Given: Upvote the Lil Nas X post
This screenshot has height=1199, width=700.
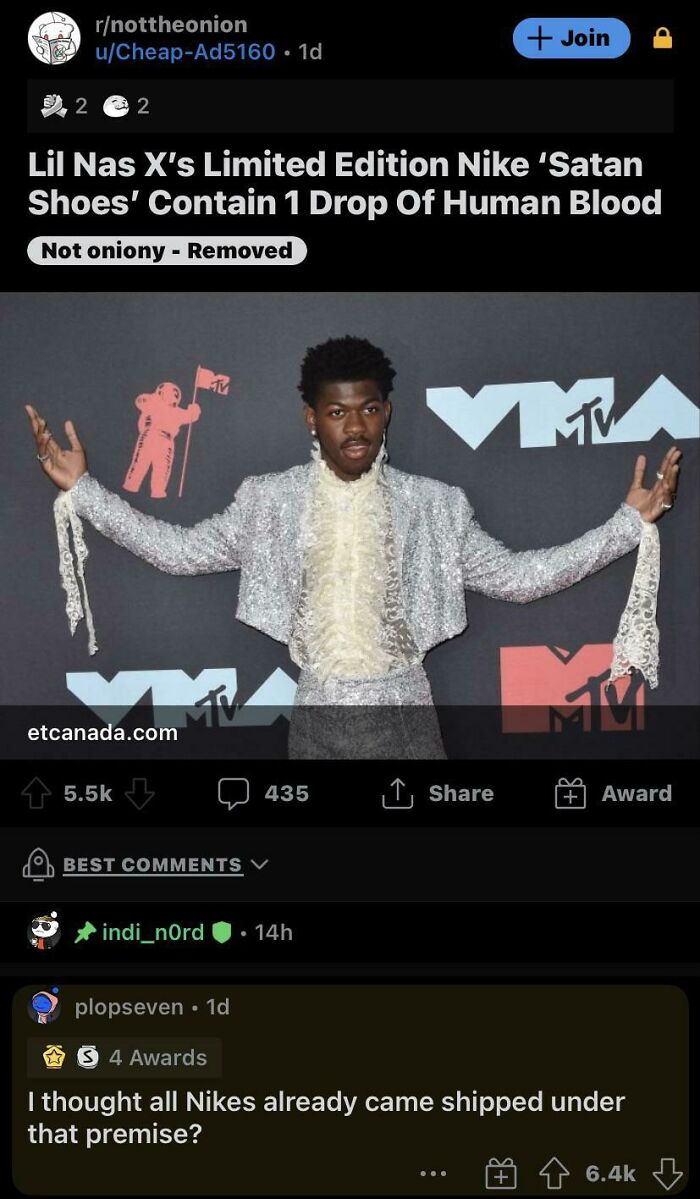Looking at the screenshot, I should click(35, 794).
